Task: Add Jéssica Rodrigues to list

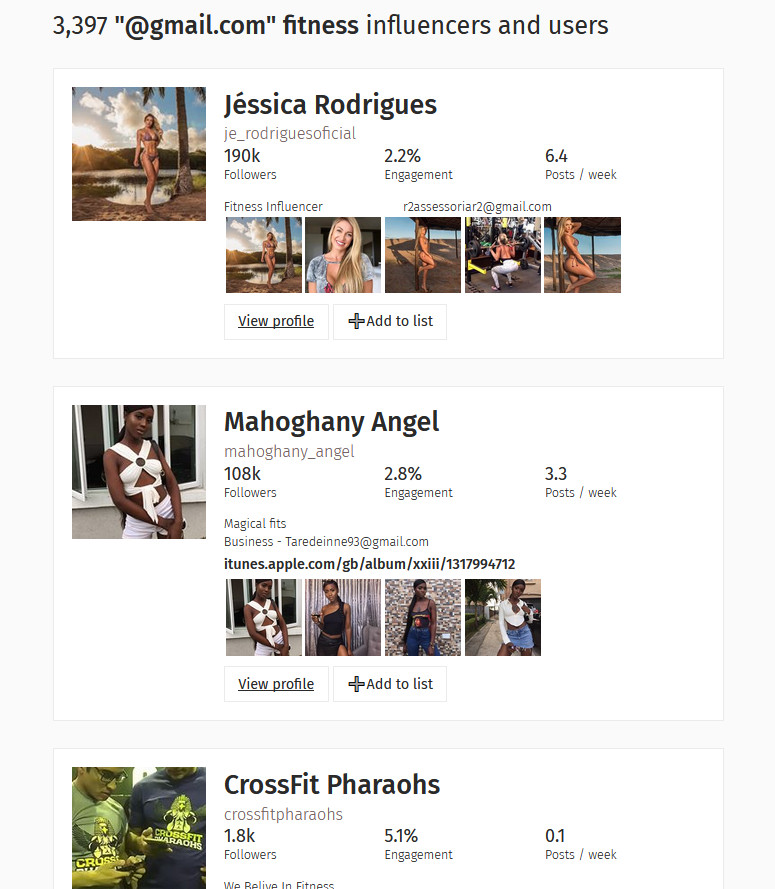Action: pos(390,322)
